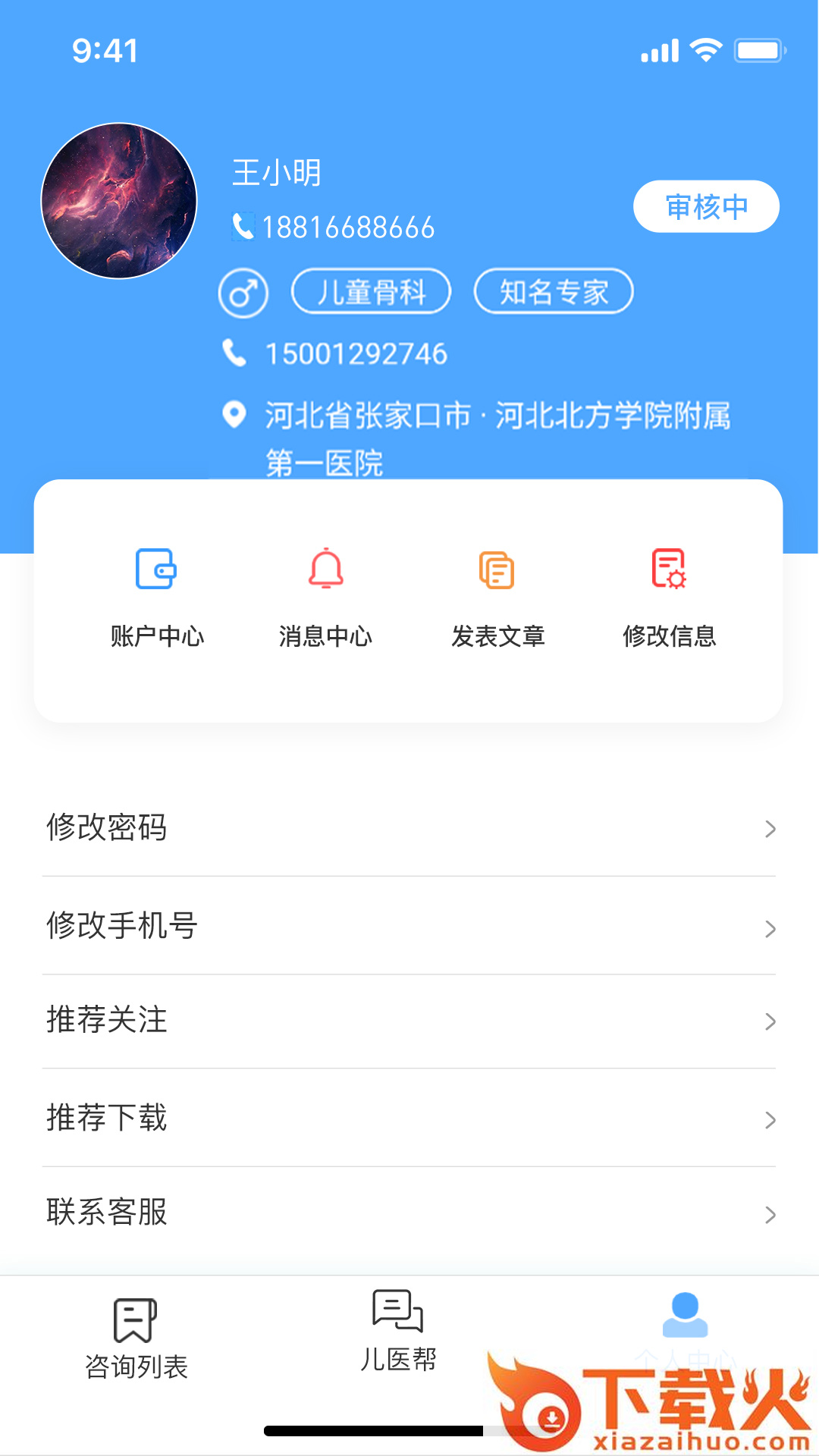Open 修改信息 to edit profile info
This screenshot has height=1456, width=819.
[x=669, y=596]
